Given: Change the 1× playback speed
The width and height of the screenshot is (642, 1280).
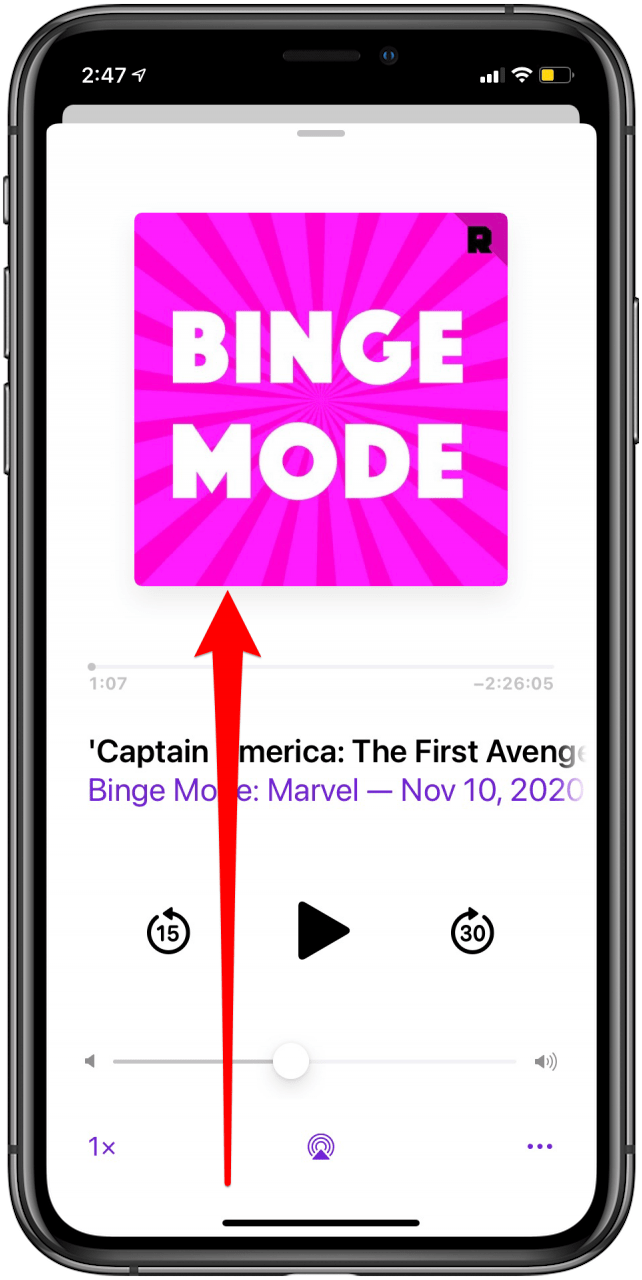Looking at the screenshot, I should click(x=102, y=1147).
